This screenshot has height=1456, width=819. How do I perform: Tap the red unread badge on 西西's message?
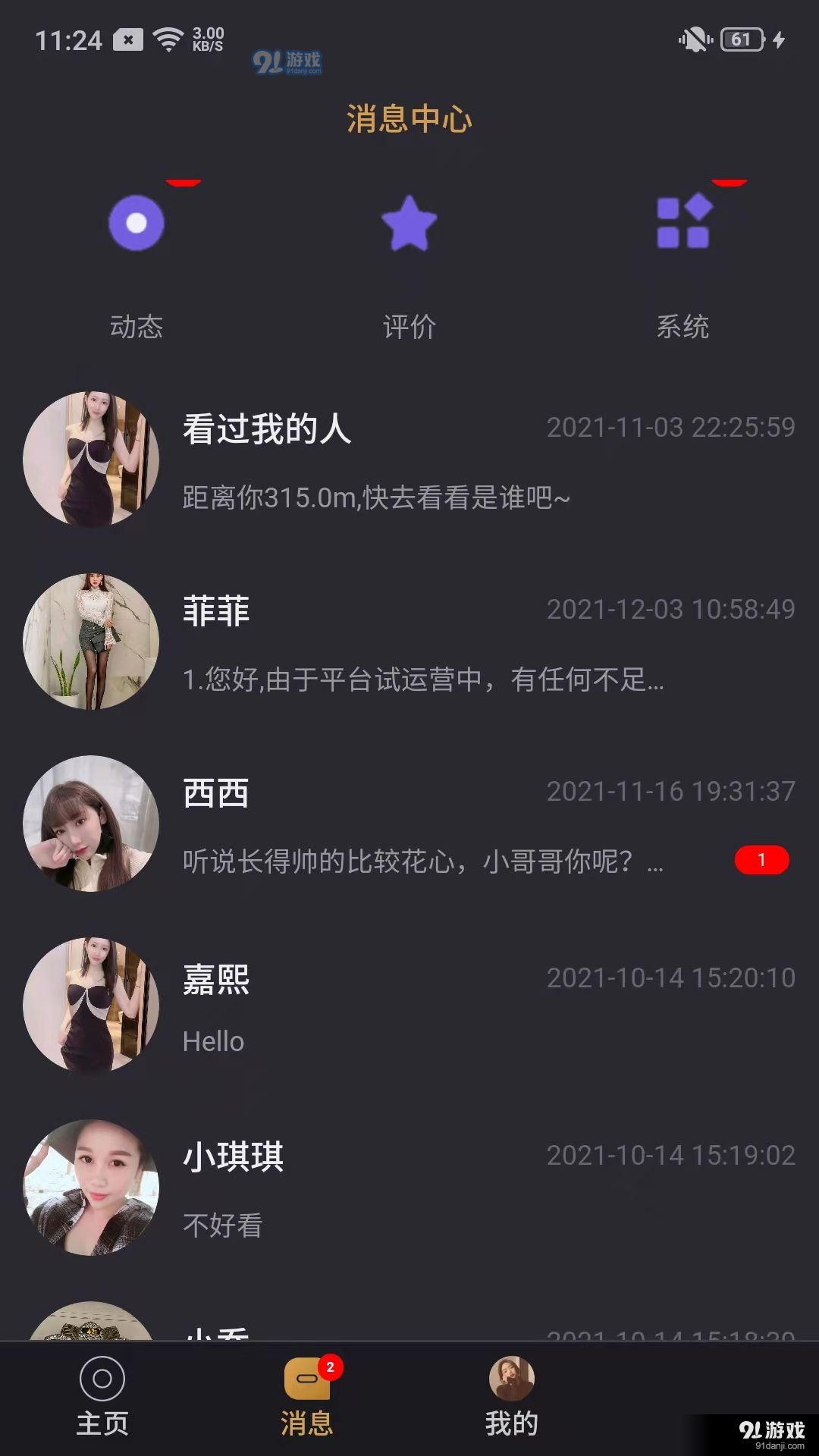coord(762,861)
